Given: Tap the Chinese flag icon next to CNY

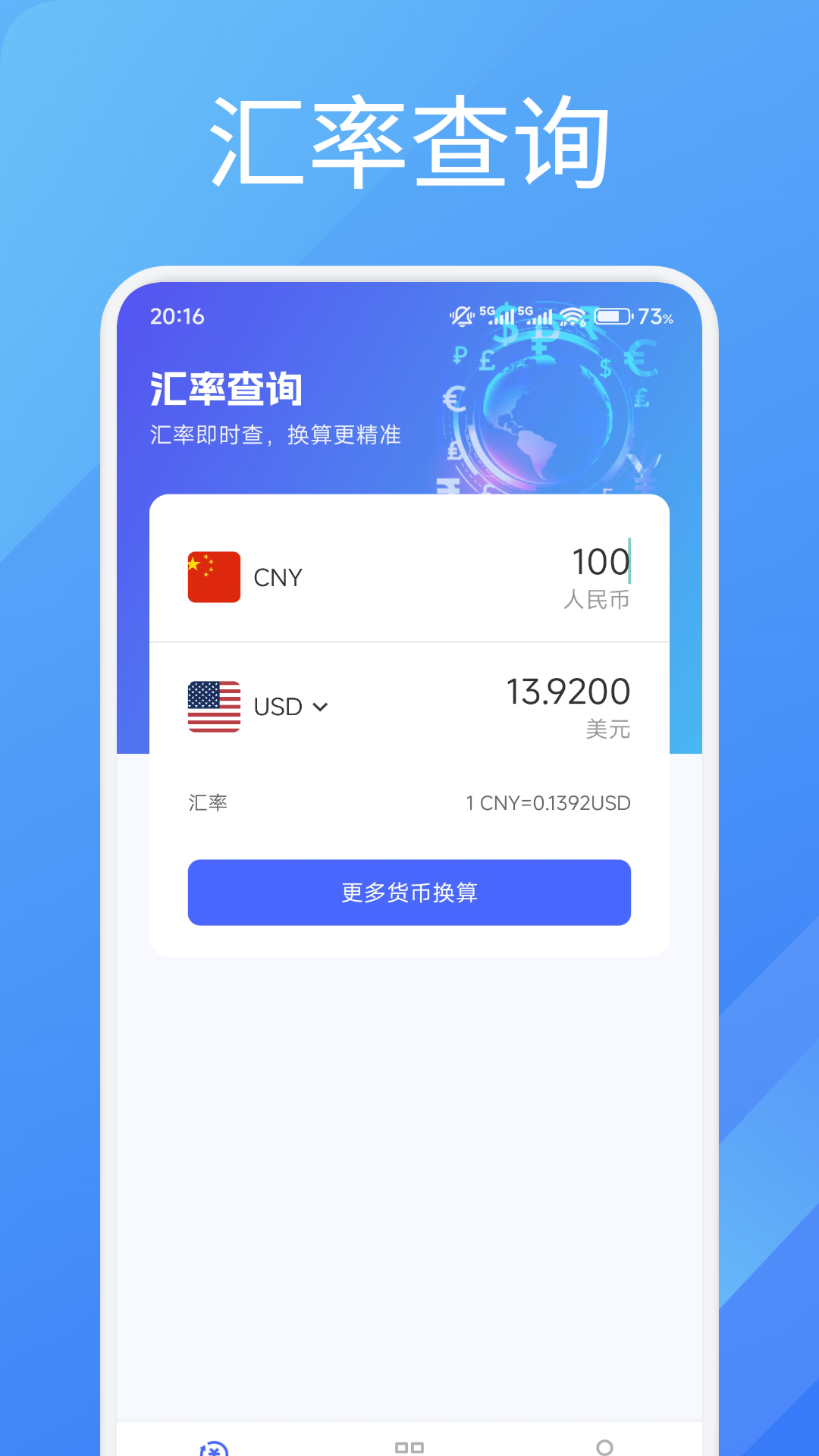Looking at the screenshot, I should coord(213,576).
